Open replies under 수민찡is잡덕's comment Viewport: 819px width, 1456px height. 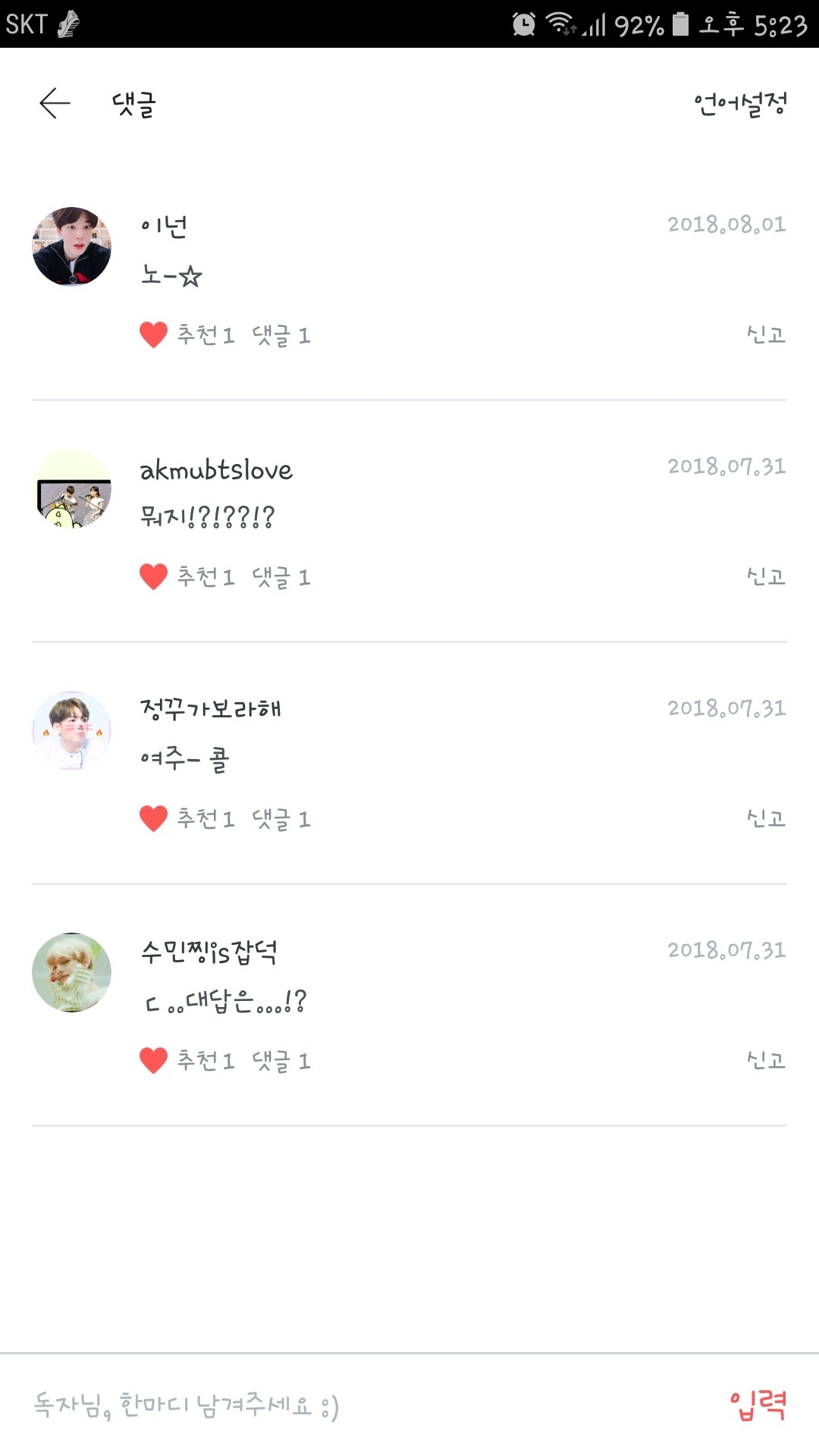281,1060
